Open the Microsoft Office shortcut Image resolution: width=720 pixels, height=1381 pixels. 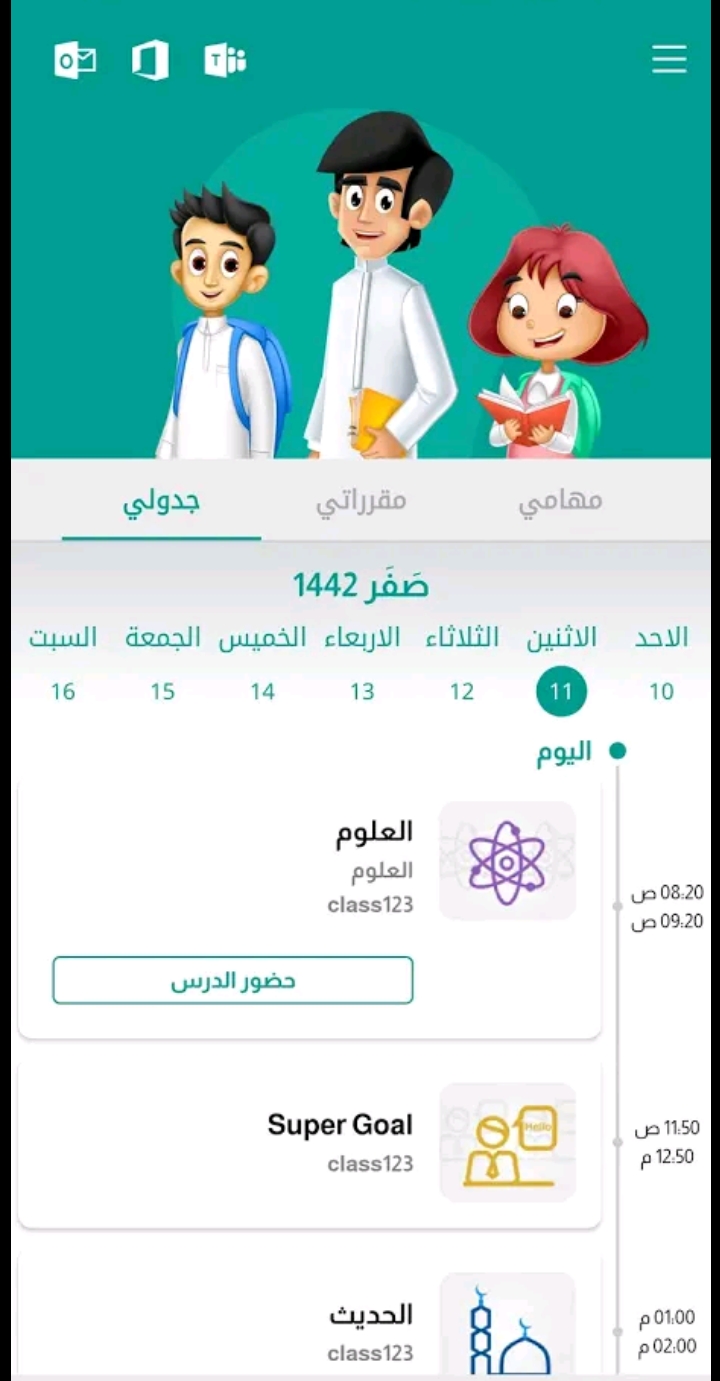(x=150, y=61)
